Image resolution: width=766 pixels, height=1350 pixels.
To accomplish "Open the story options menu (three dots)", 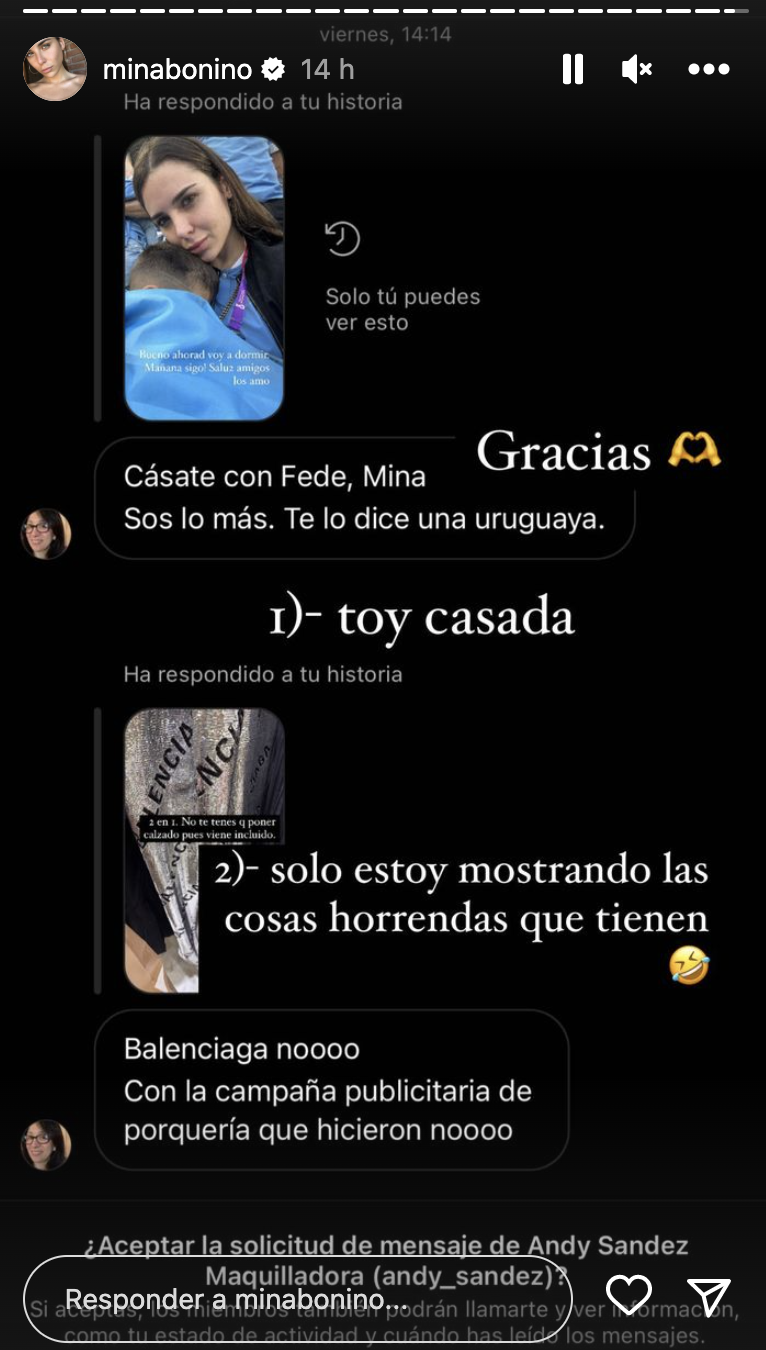I will pos(709,69).
